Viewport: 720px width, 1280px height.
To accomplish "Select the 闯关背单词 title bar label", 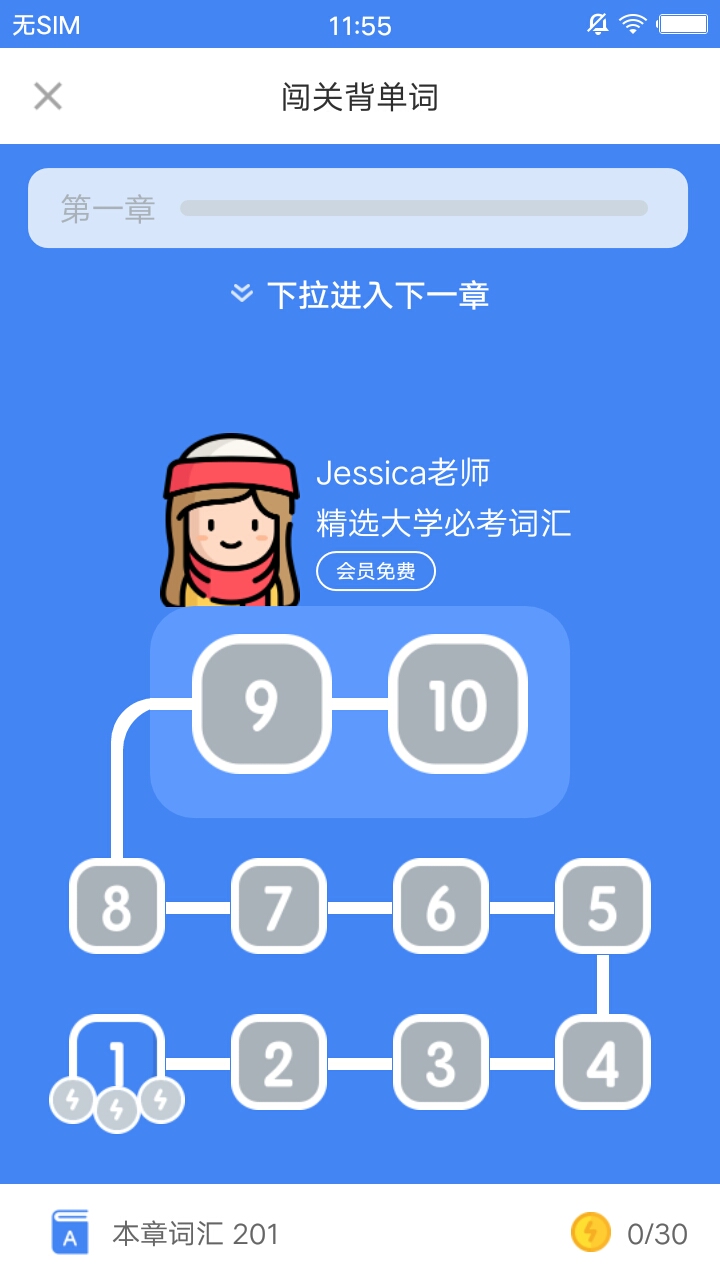I will click(359, 97).
